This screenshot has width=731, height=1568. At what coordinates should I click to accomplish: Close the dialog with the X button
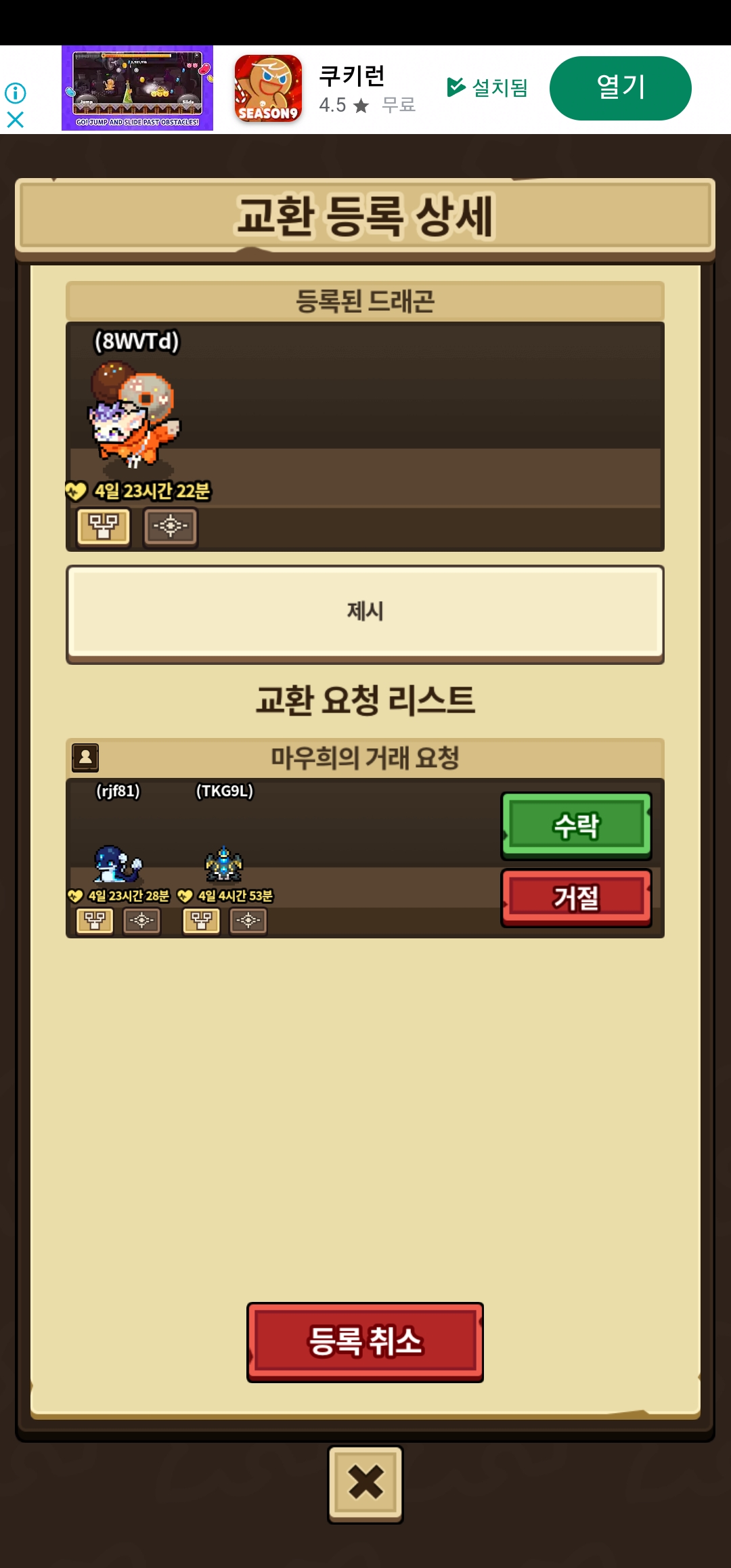[365, 1484]
